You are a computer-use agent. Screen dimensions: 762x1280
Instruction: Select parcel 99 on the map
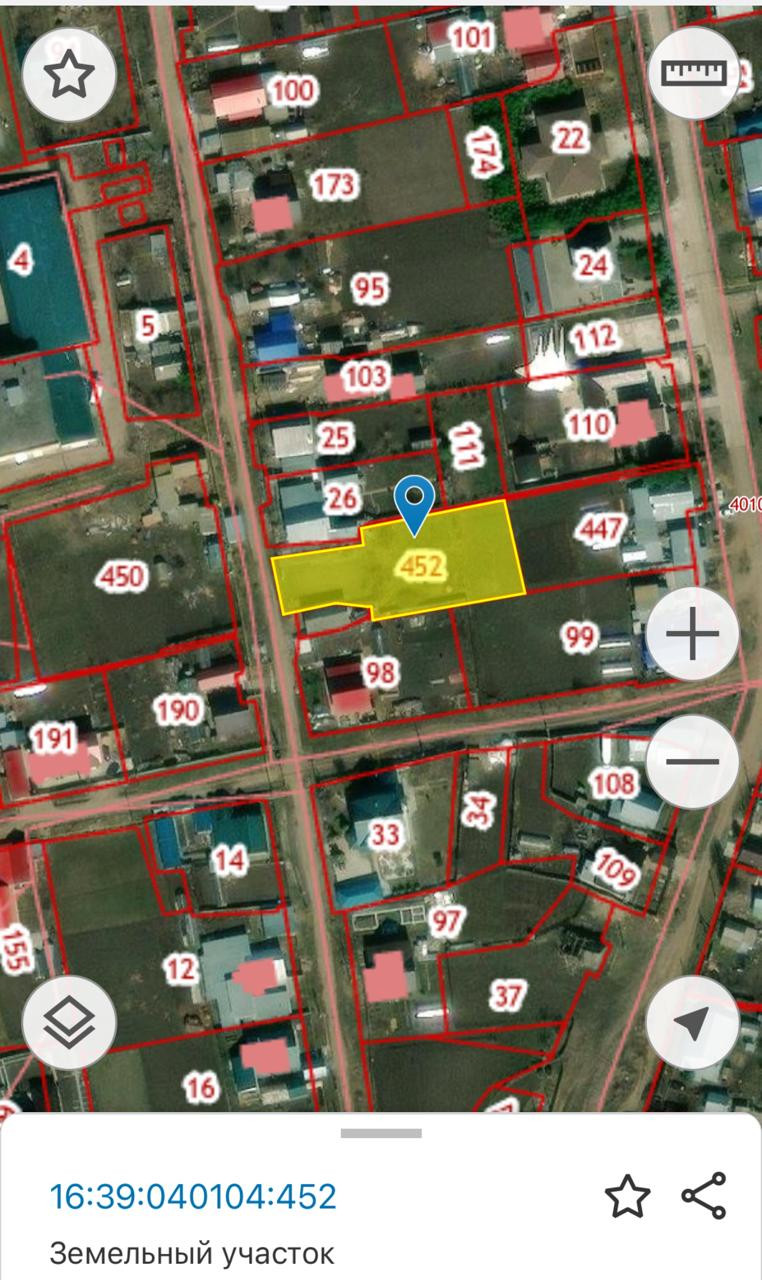[580, 638]
